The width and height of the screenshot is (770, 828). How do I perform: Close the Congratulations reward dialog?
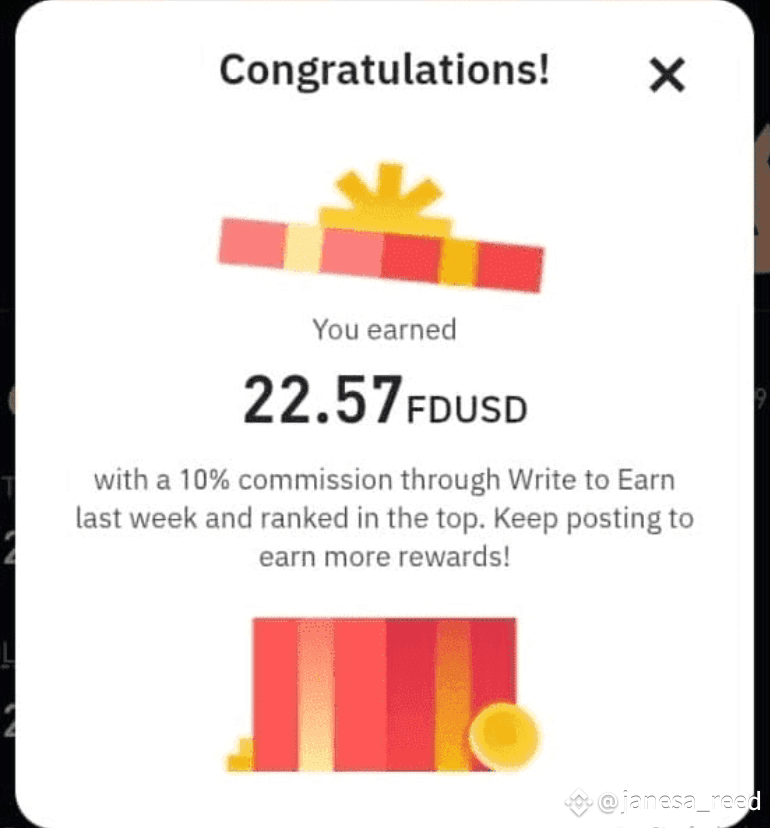coord(667,75)
